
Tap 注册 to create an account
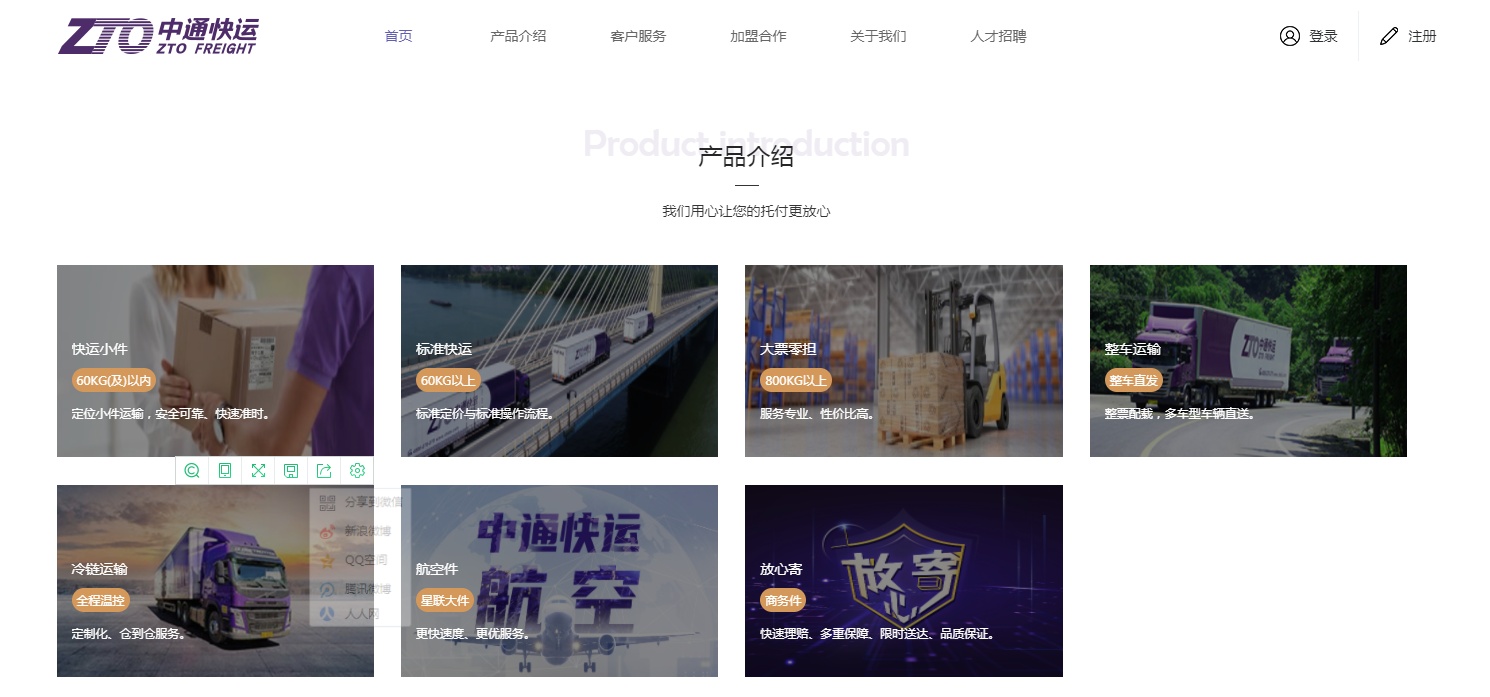tap(1408, 36)
